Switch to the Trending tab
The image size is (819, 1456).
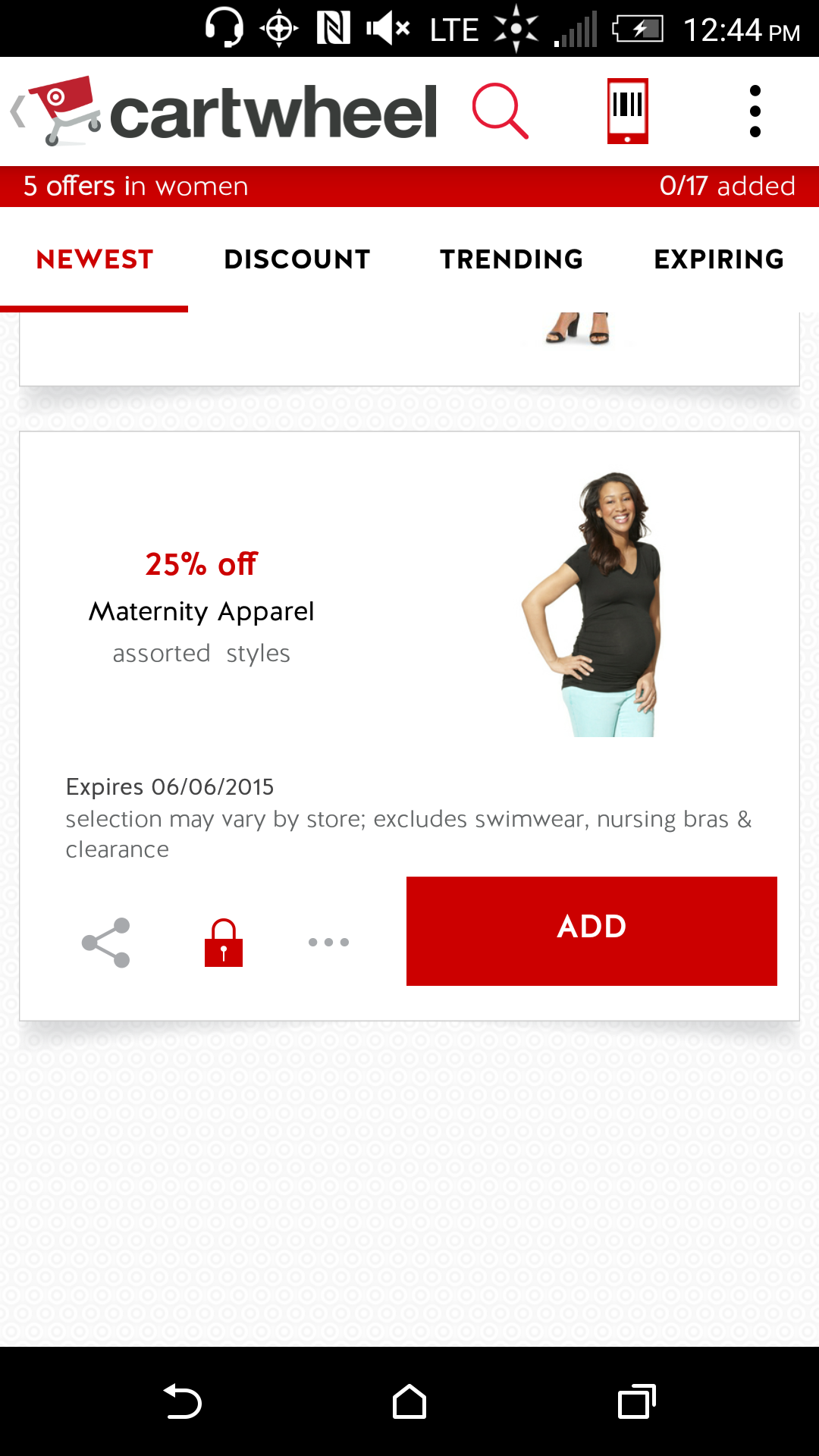512,259
